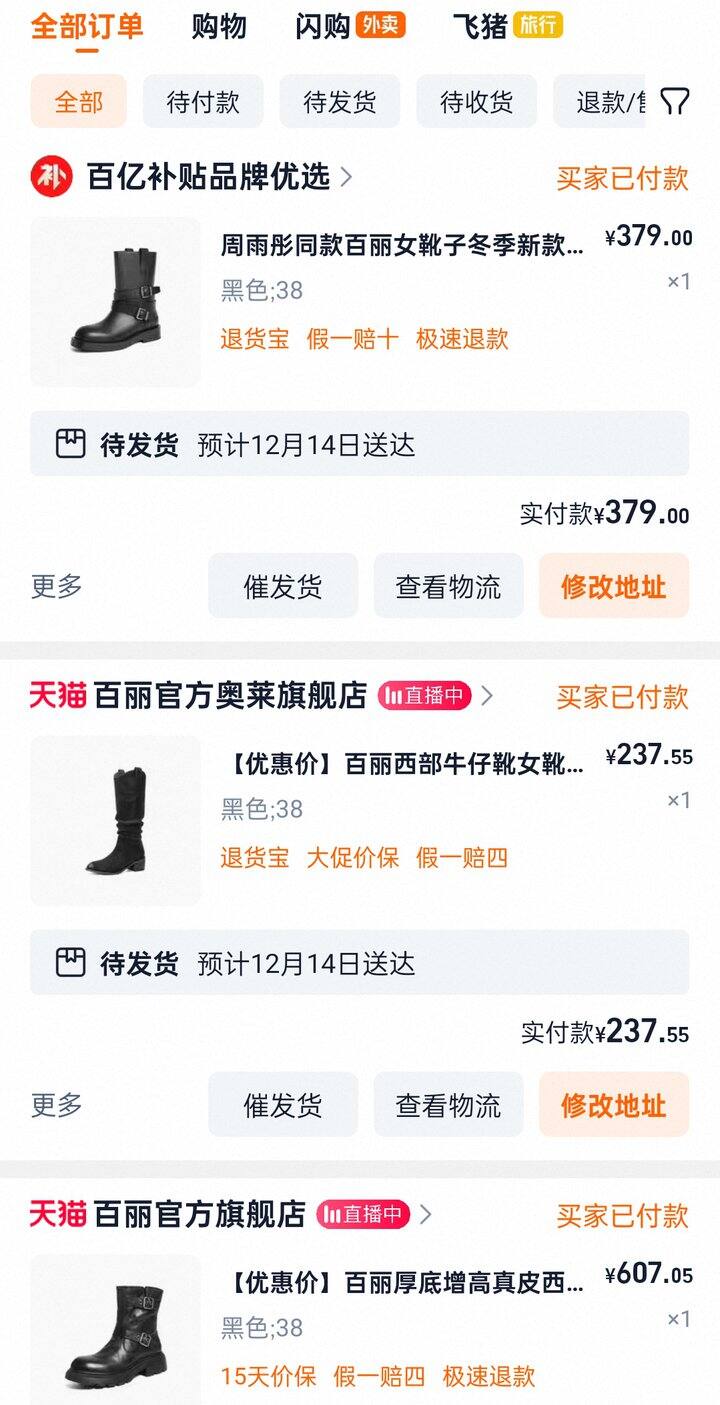Viewport: 720px width, 1405px height.
Task: Open the ¥379.00 百丽 boots order
Action: coord(400,245)
